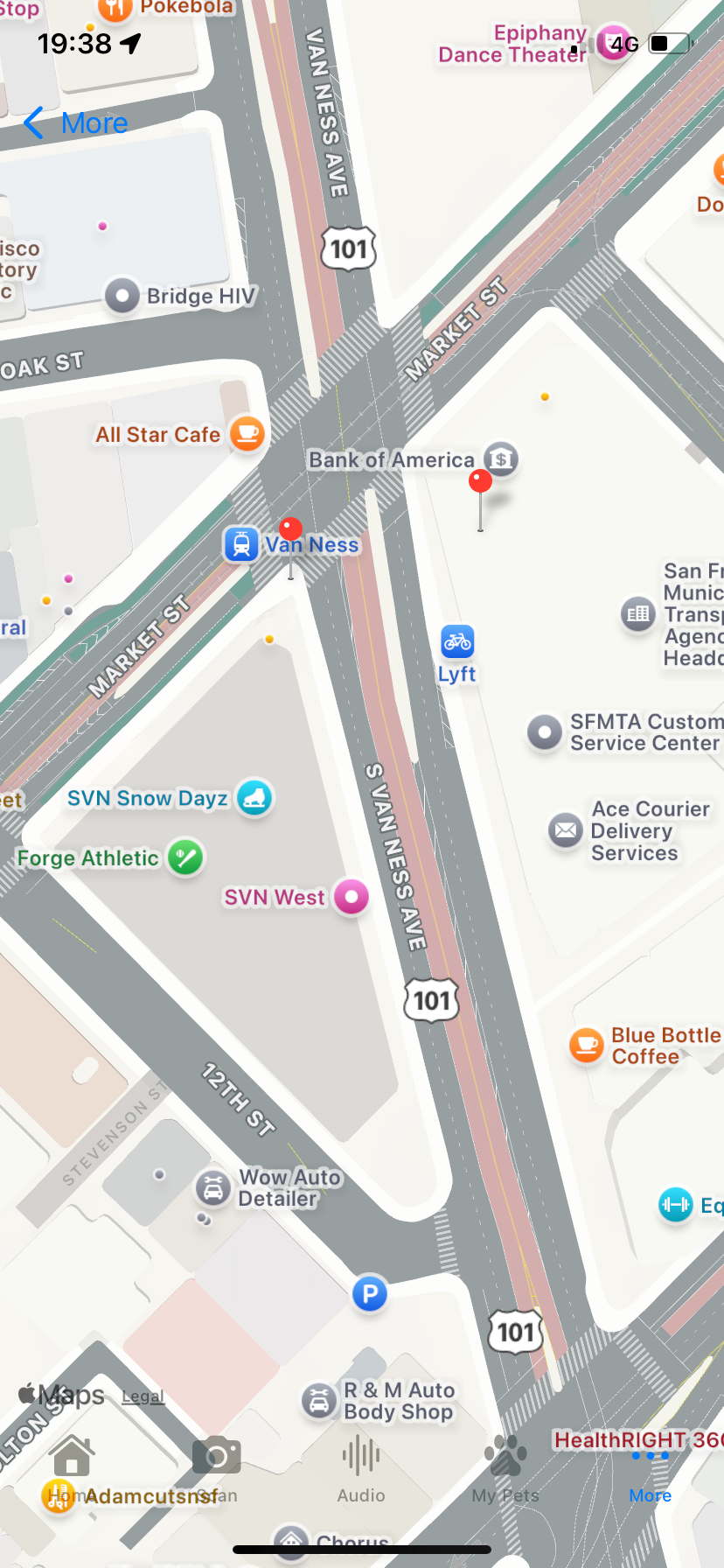Open the Legal link
Viewport: 724px width, 1568px height.
(x=143, y=1396)
